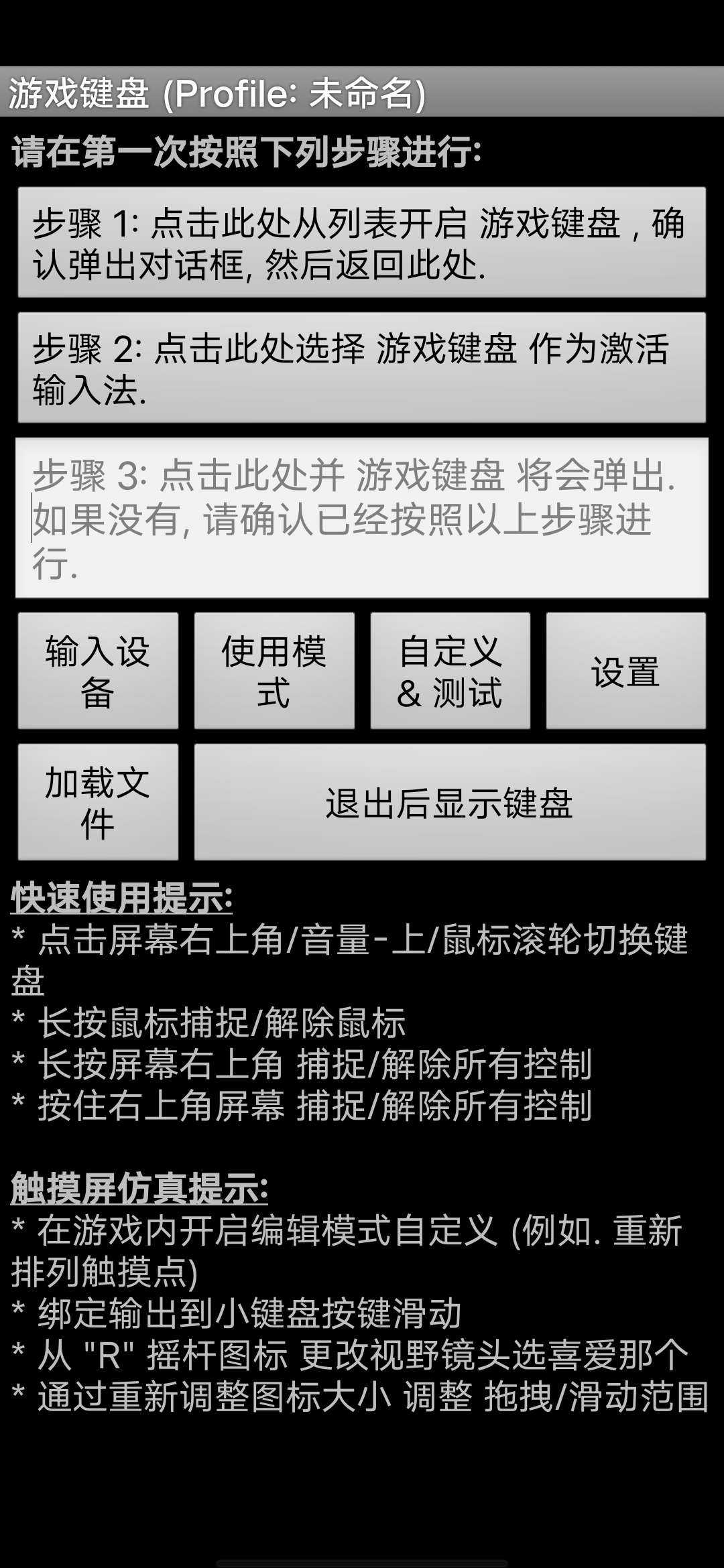Image resolution: width=724 pixels, height=1568 pixels.
Task: Open 设置
Action: 625,671
